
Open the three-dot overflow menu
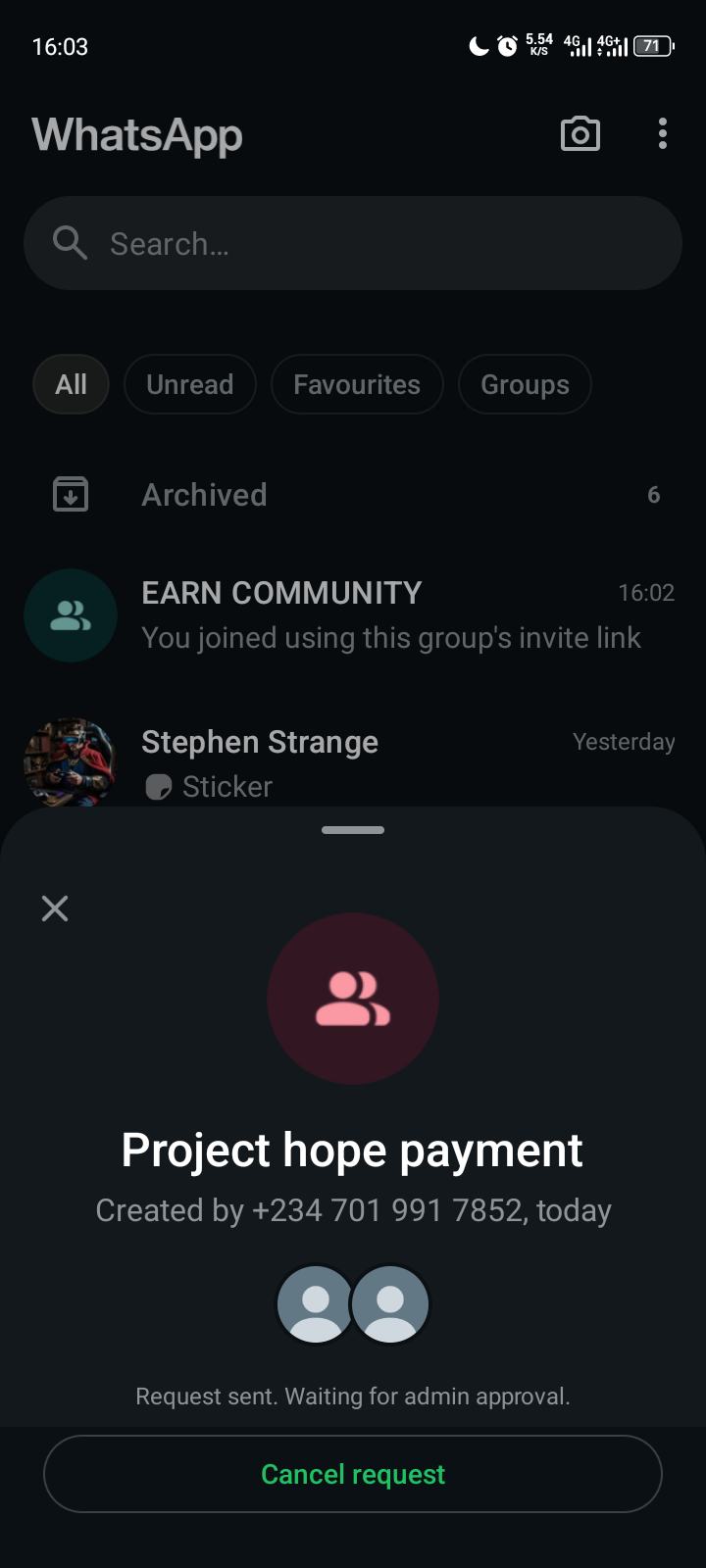coord(663,134)
